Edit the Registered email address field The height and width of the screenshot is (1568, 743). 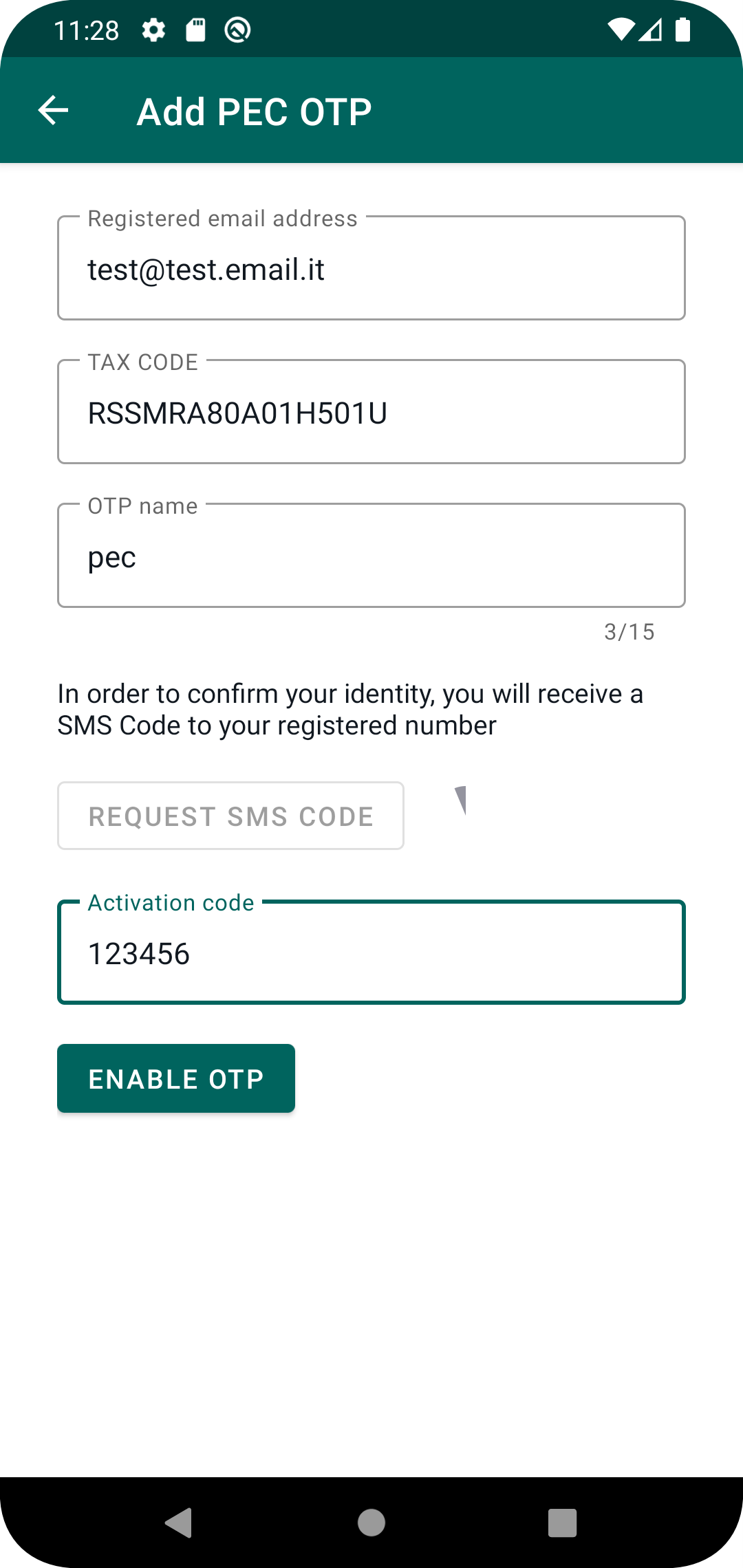[371, 268]
